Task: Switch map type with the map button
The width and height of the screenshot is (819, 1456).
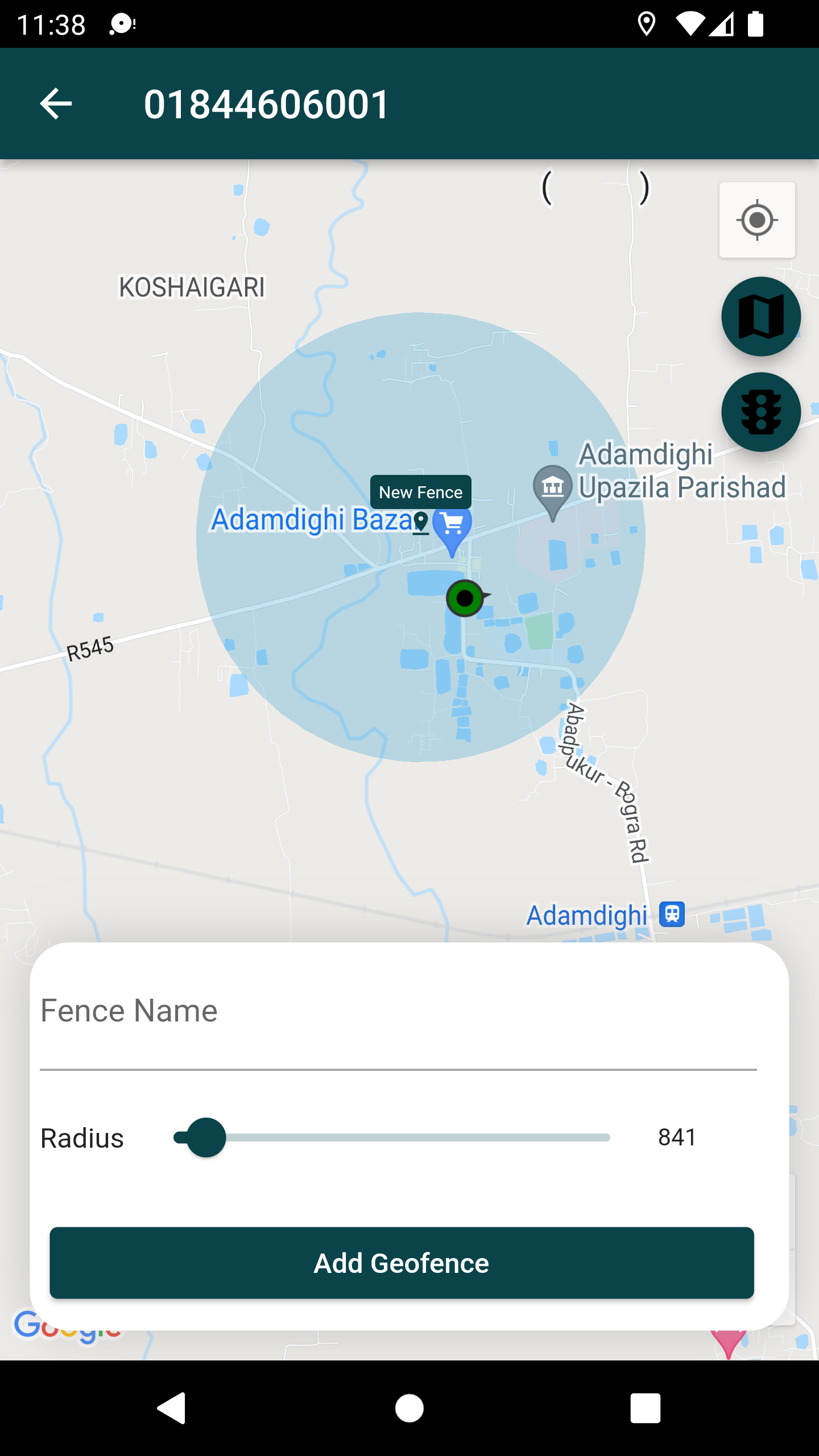Action: 760,317
